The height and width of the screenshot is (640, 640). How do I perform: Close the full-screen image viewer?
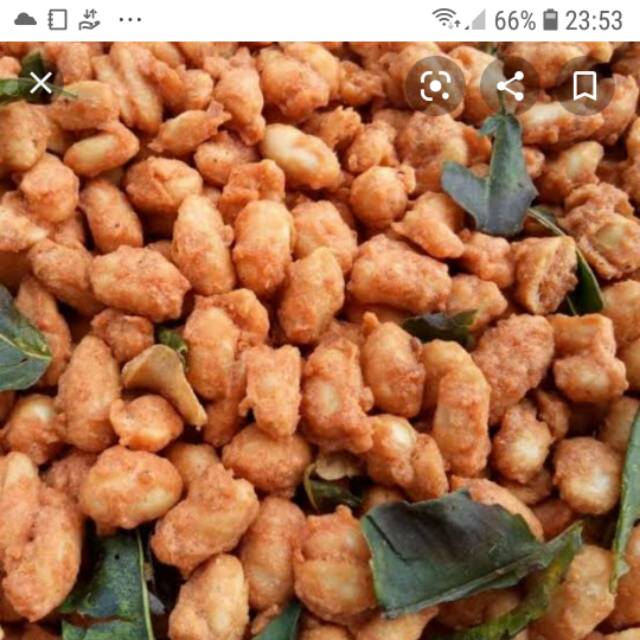tap(41, 84)
